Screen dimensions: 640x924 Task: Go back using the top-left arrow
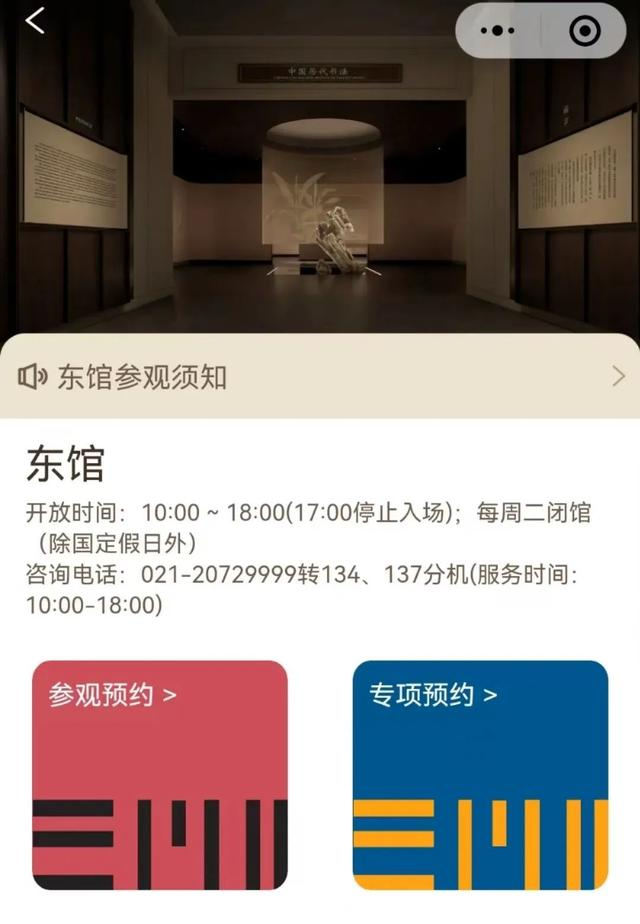pyautogui.click(x=36, y=21)
